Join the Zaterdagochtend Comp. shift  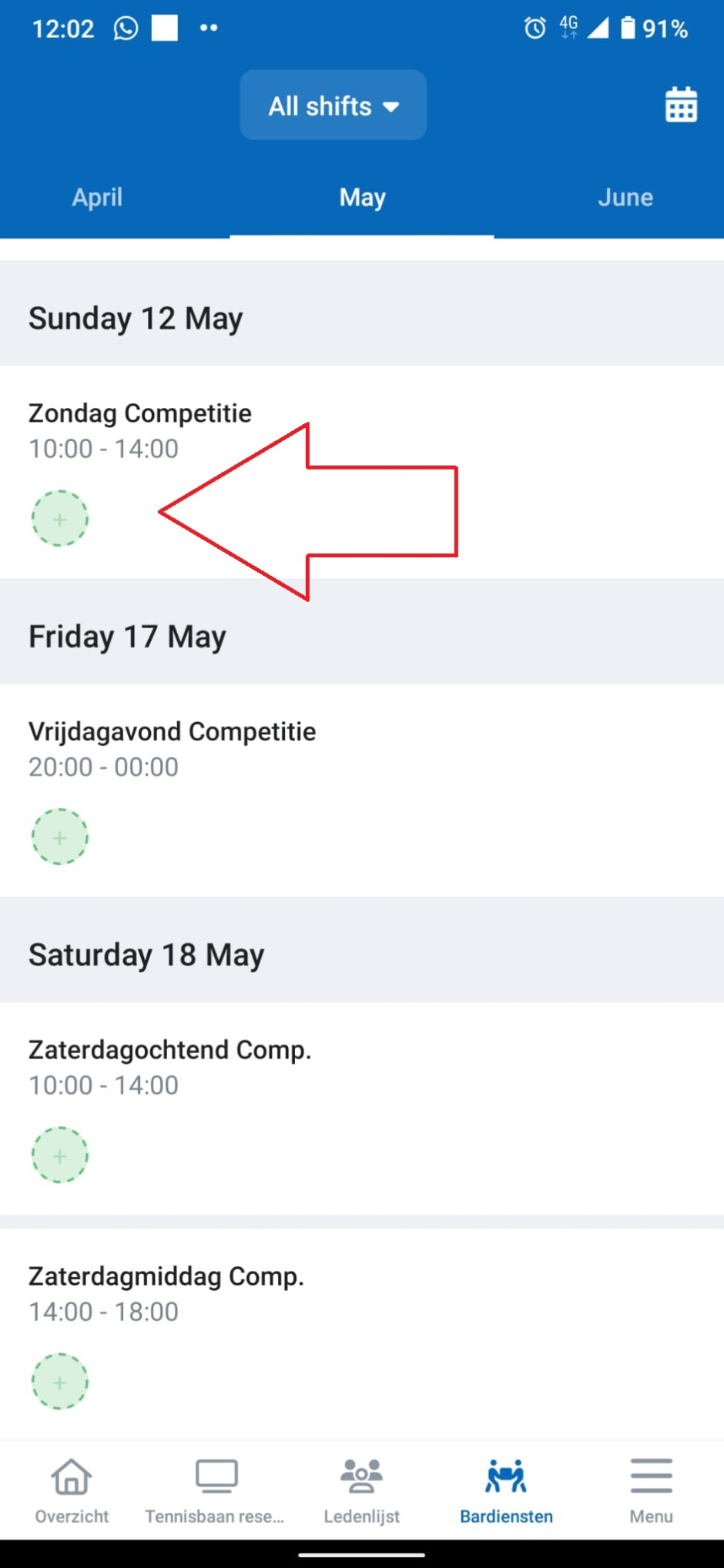60,1155
